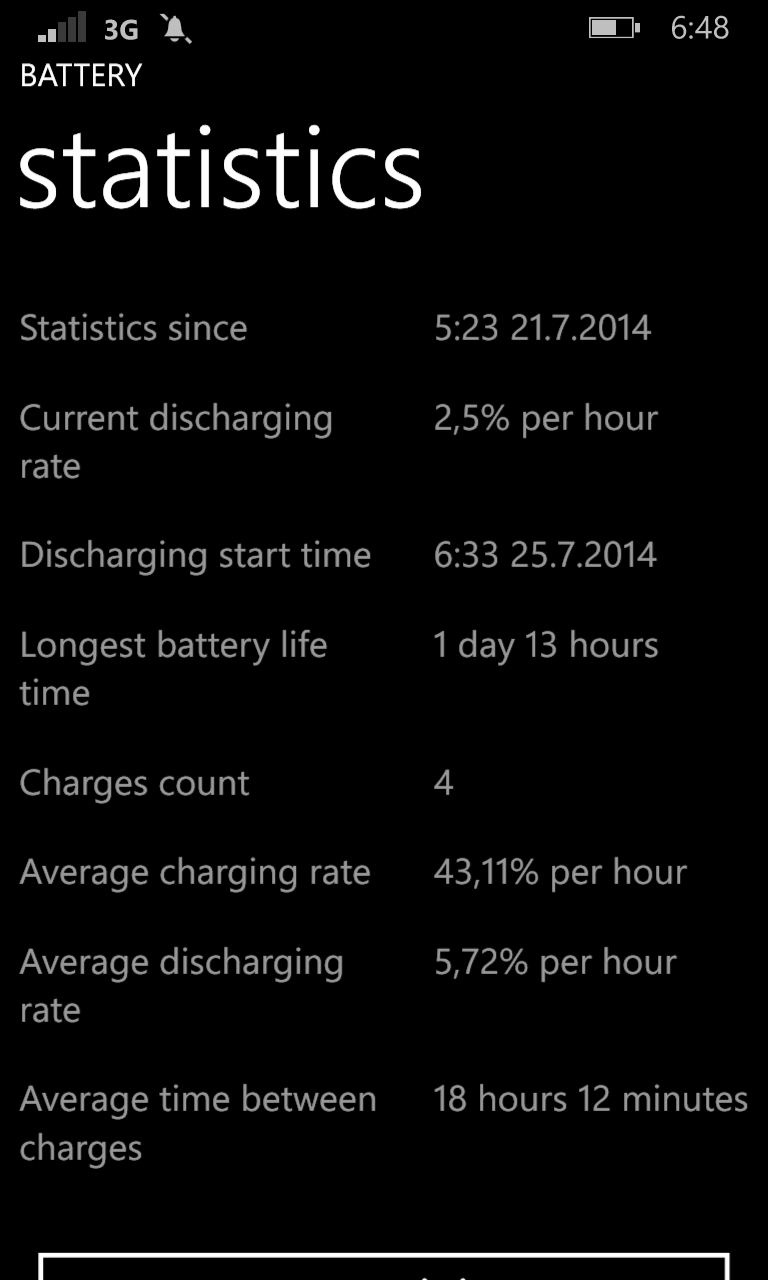Tap the outlined button below the statistics
This screenshot has width=768, height=1280.
(x=384, y=1266)
